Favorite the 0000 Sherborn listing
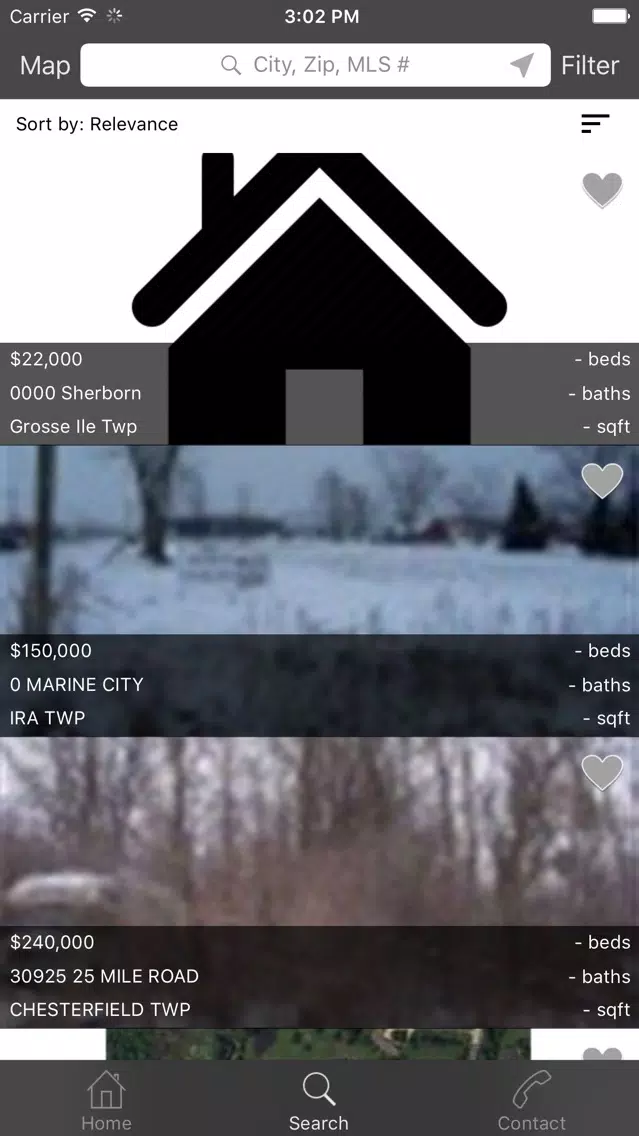 point(602,191)
